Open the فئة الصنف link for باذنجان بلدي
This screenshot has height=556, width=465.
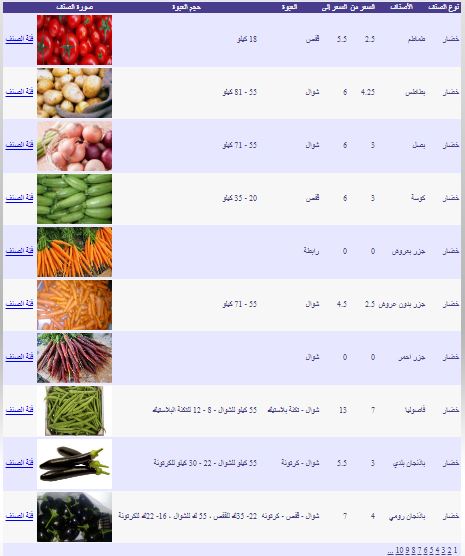point(20,462)
